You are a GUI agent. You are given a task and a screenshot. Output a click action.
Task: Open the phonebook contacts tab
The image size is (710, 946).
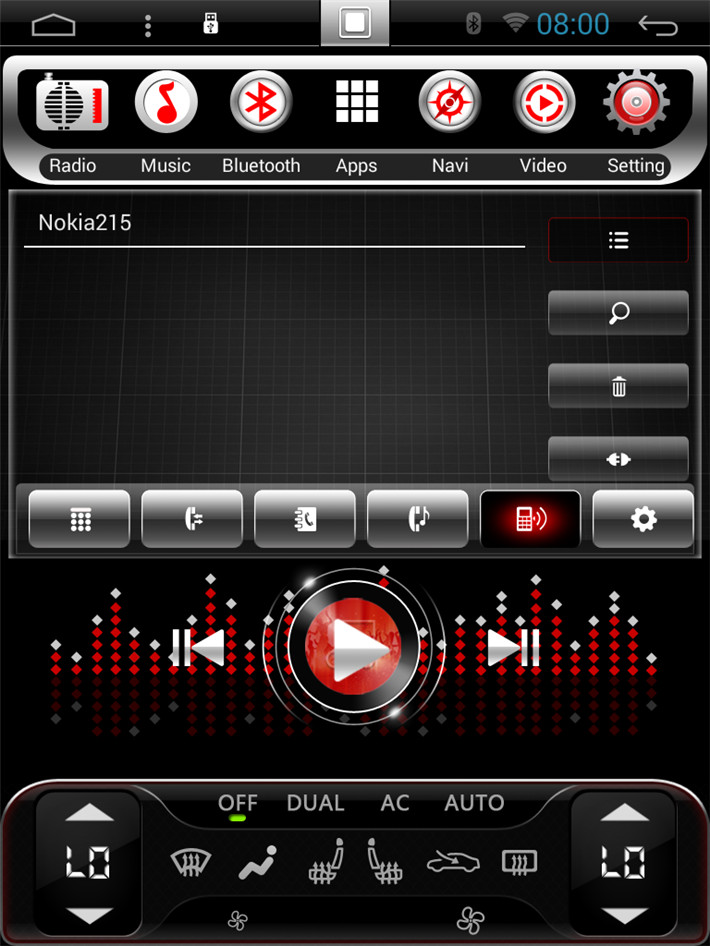click(305, 519)
